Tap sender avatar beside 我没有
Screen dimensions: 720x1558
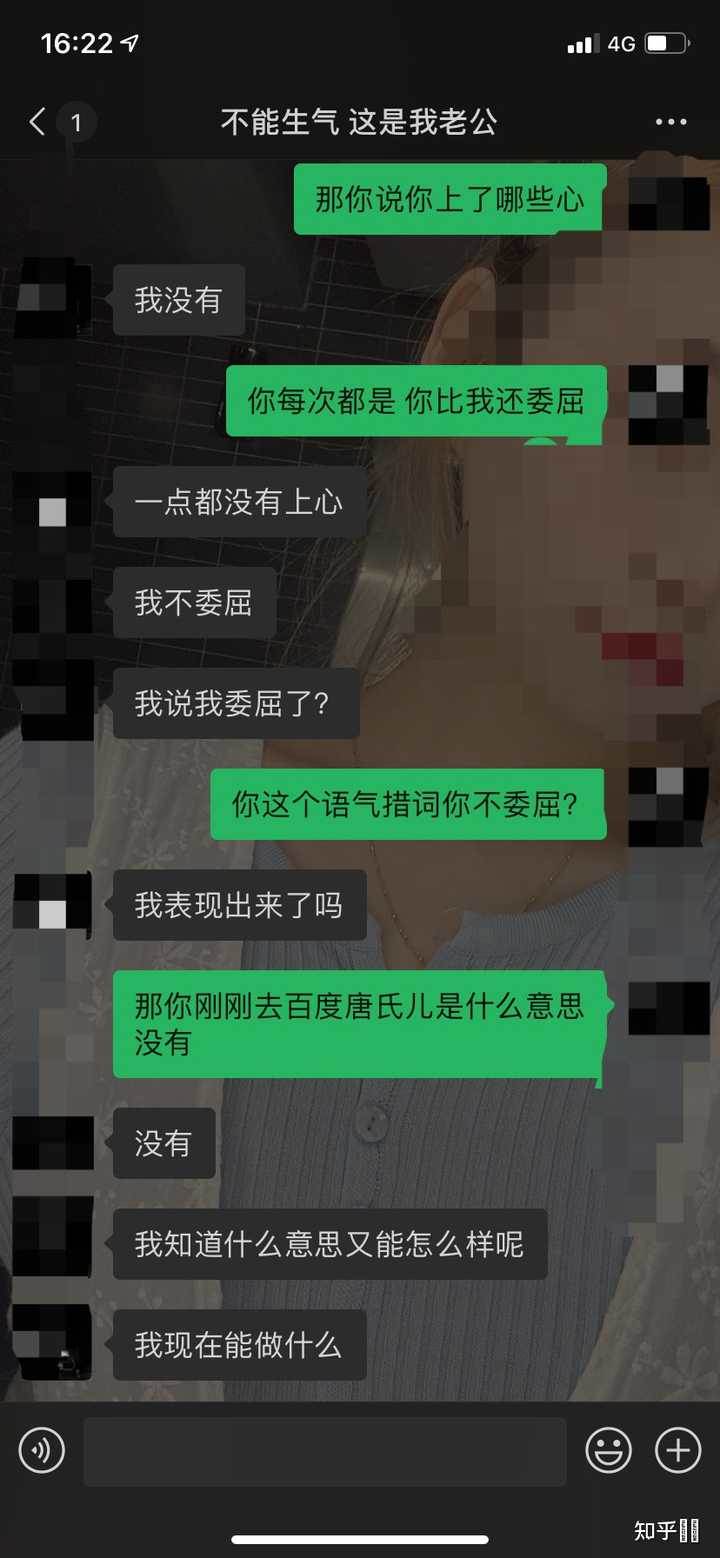[52, 298]
